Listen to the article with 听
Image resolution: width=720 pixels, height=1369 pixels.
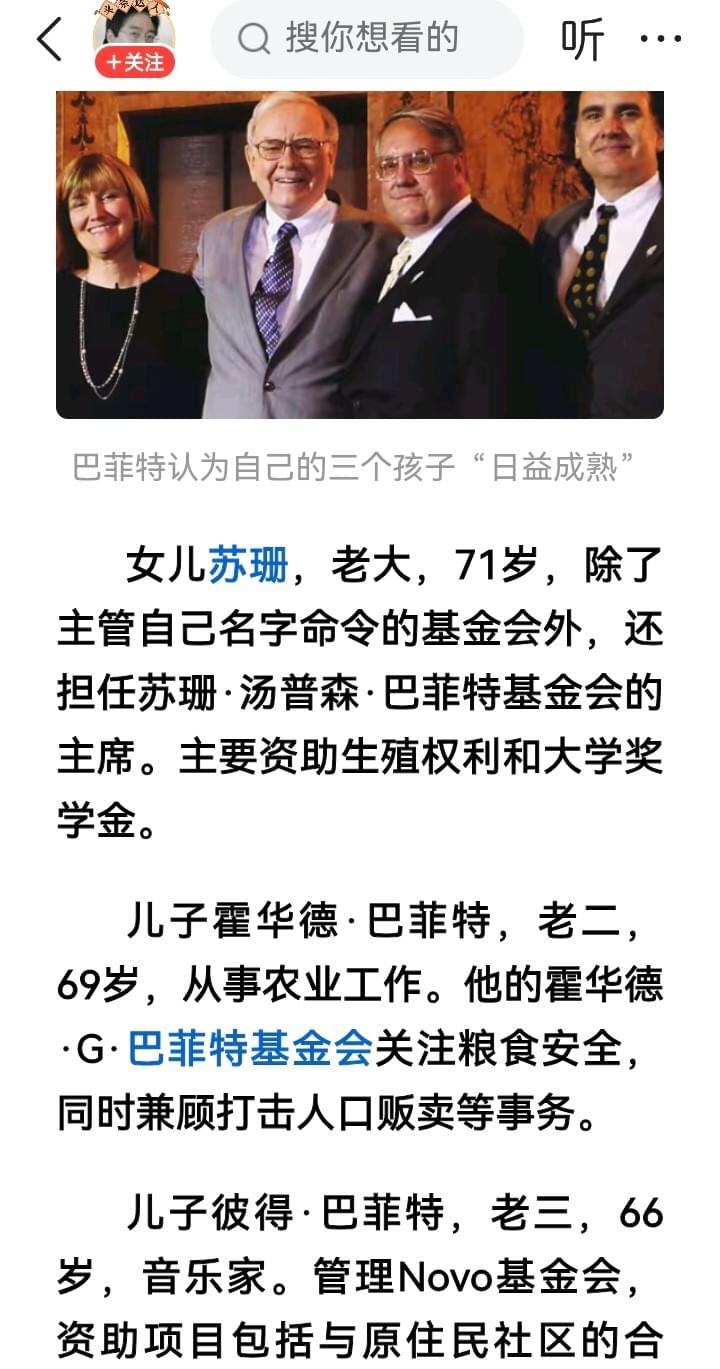click(x=582, y=40)
